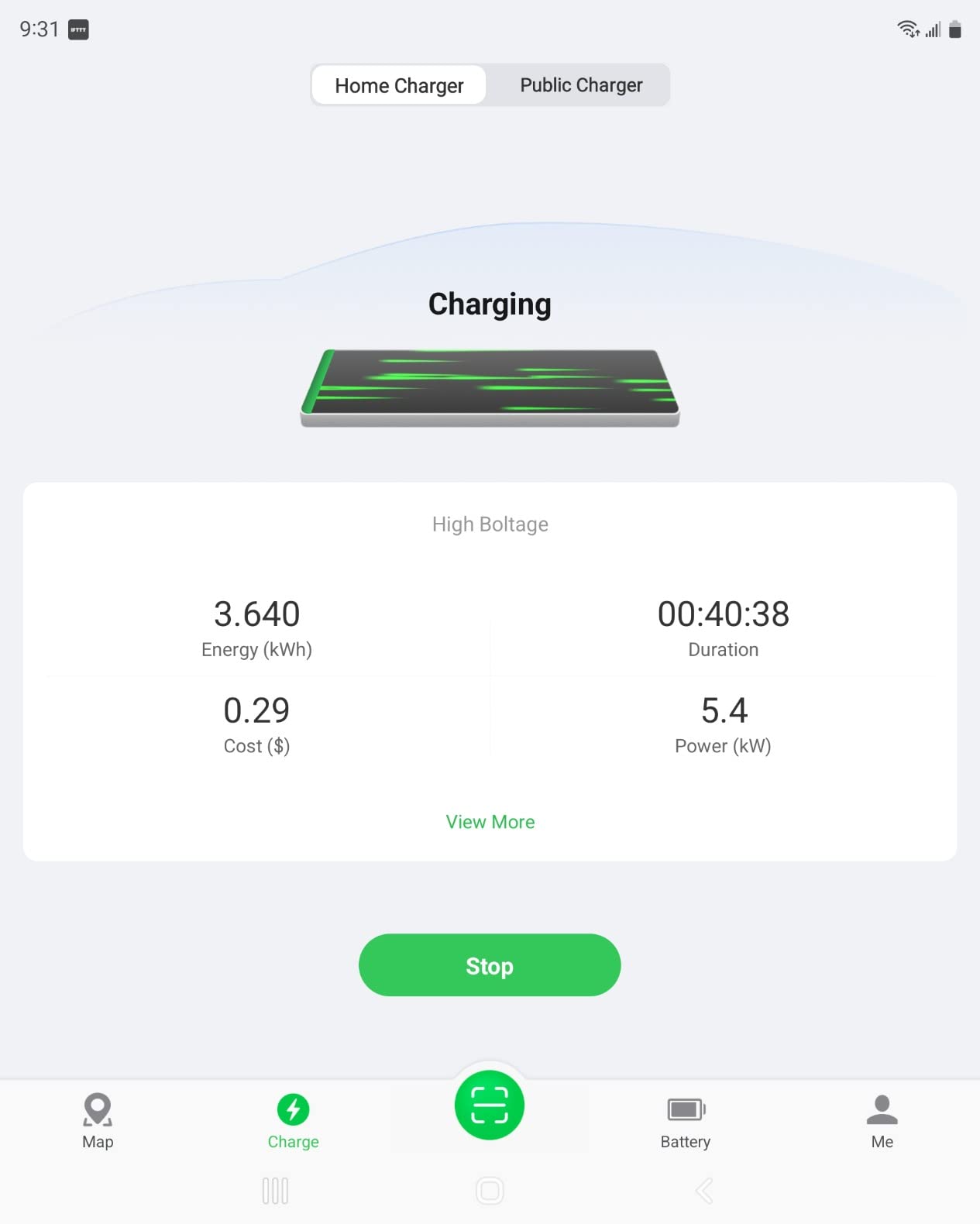The width and height of the screenshot is (980, 1224).
Task: Open the Map section
Action: click(x=97, y=1119)
